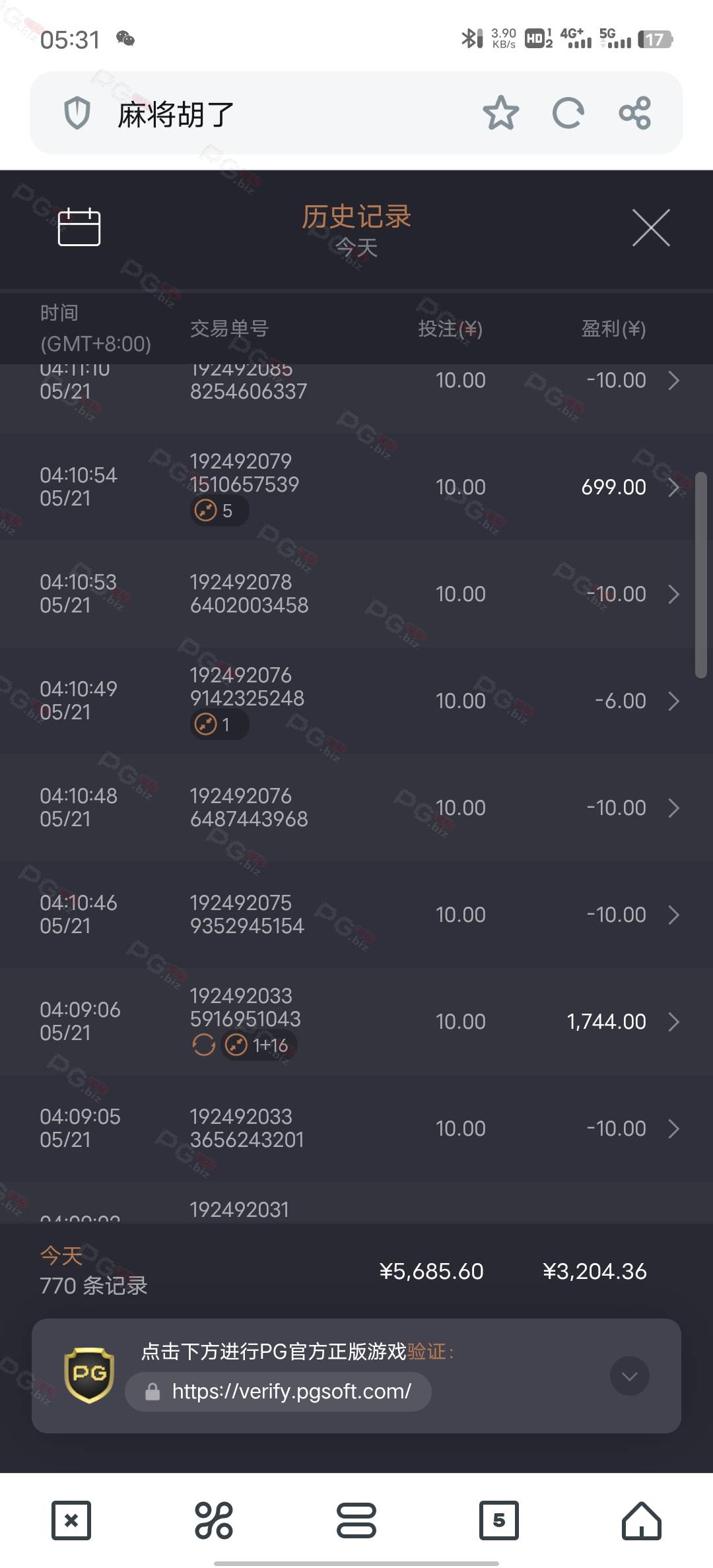The width and height of the screenshot is (713, 1568).
Task: Reload the page
Action: [568, 113]
